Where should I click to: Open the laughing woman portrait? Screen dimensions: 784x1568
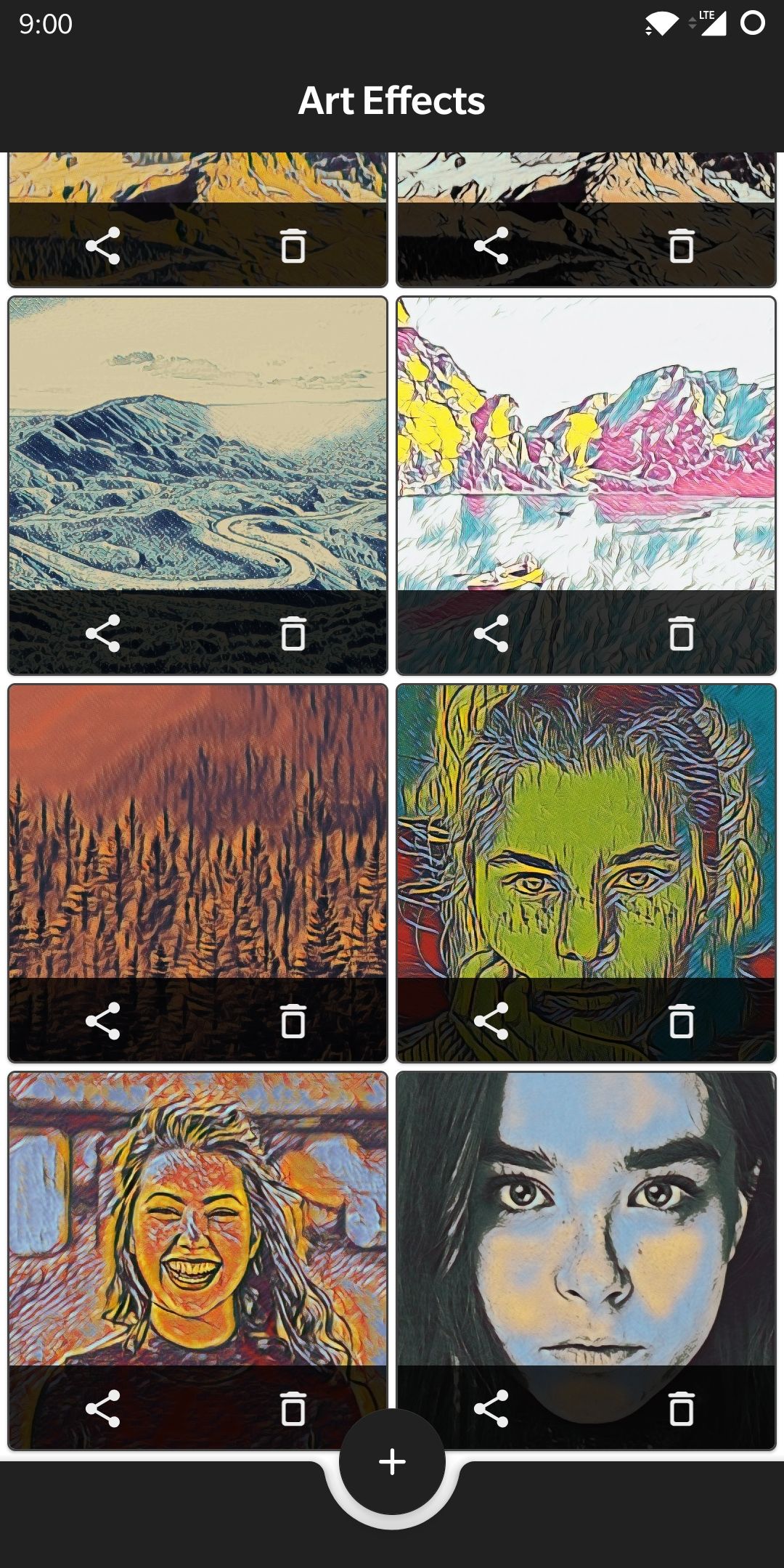197,1220
